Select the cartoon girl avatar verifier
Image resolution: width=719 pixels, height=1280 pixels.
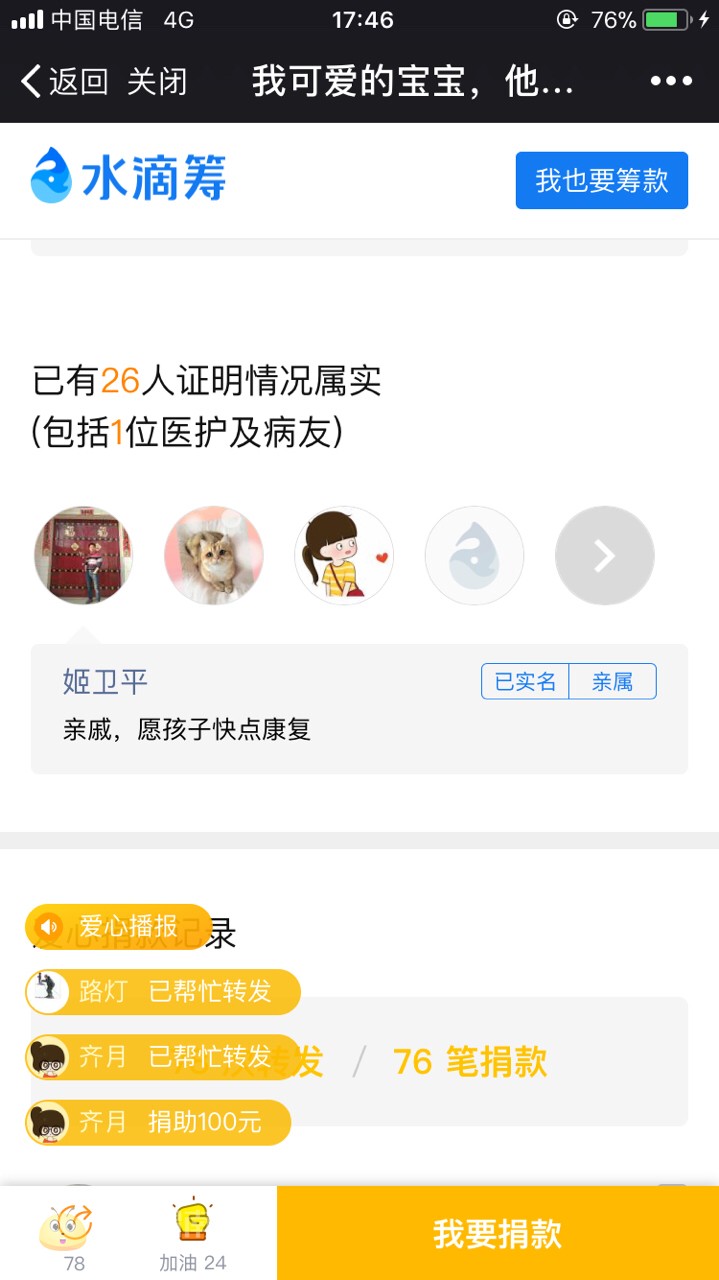click(x=344, y=555)
